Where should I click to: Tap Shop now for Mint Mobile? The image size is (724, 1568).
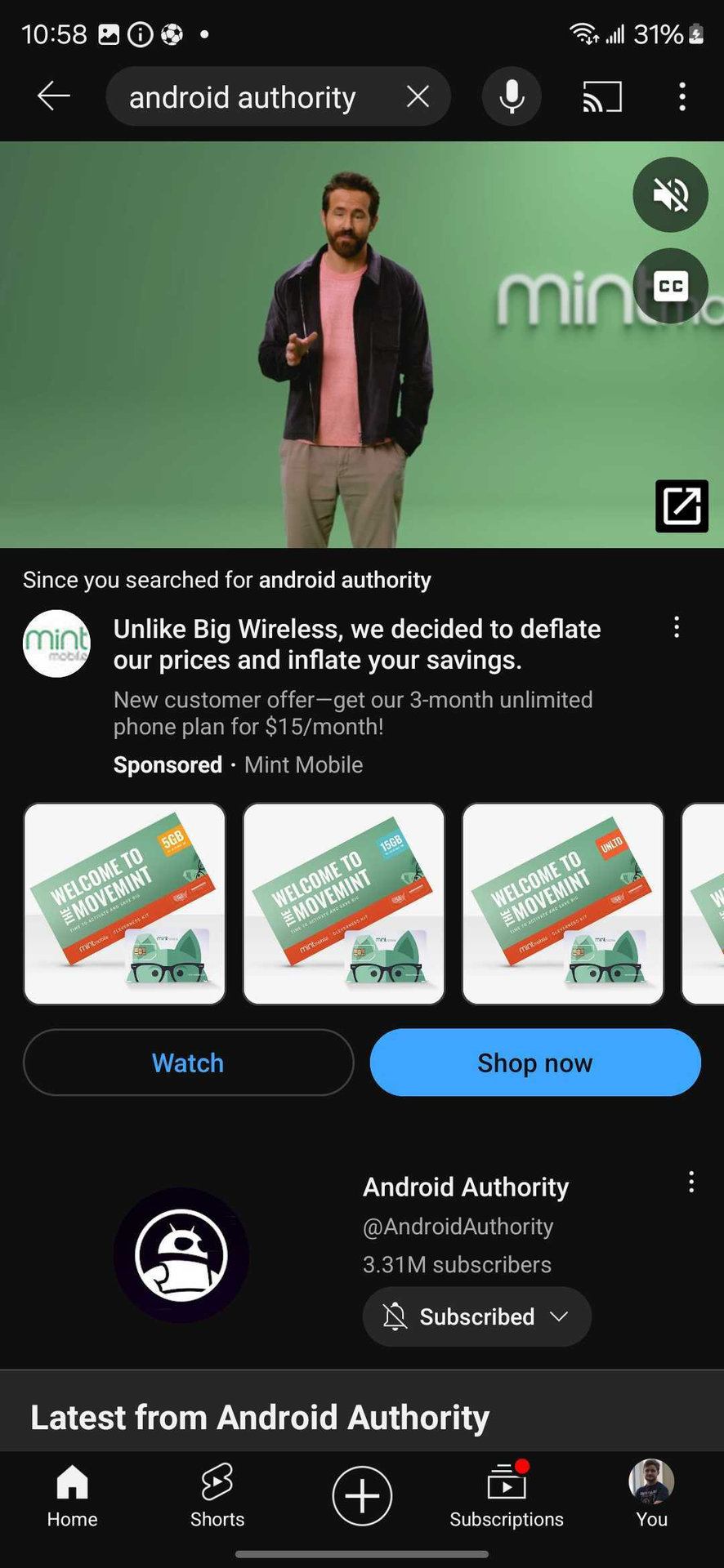535,1062
